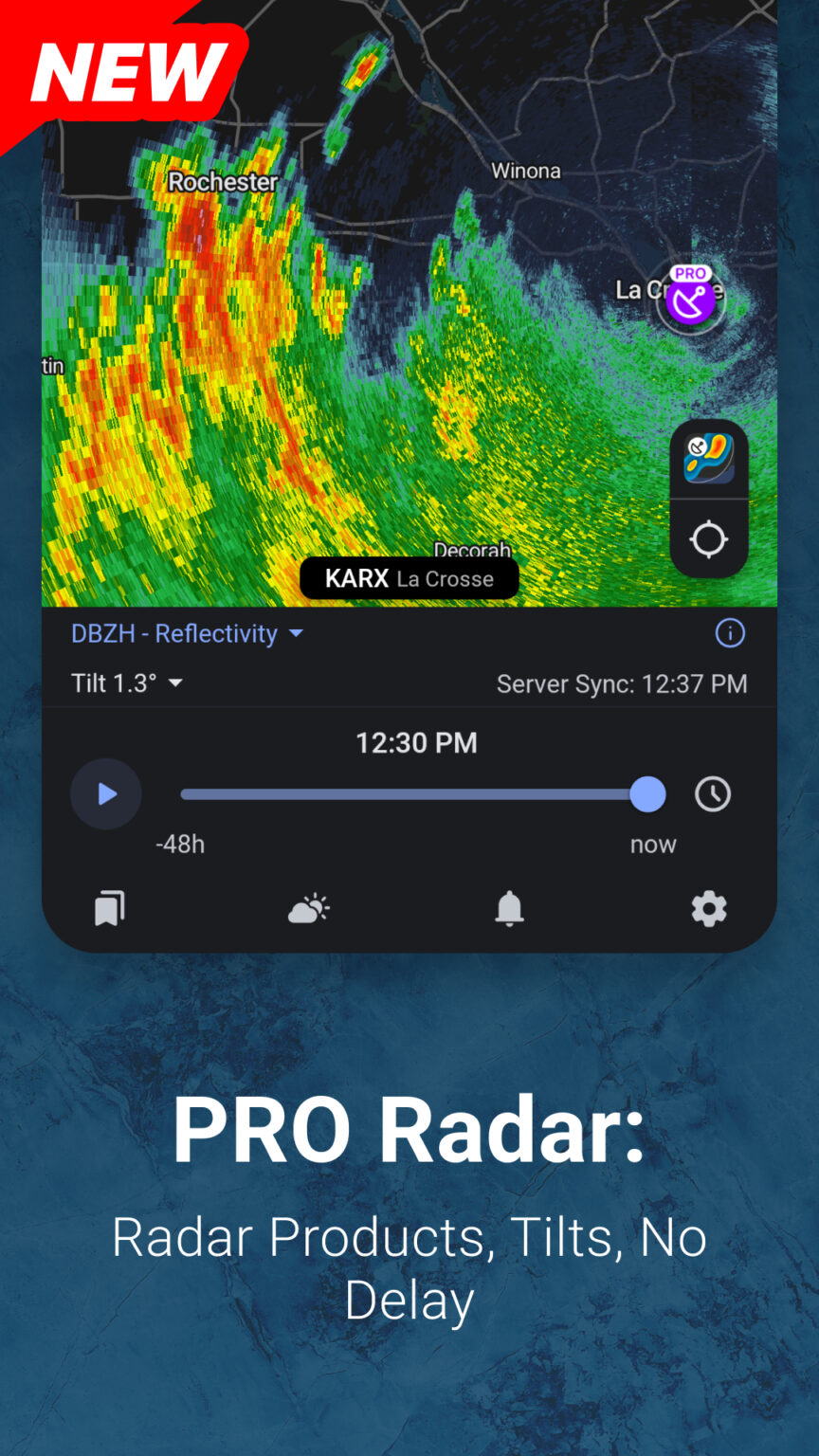
Task: Collapse the reflectivity dropdown chevron
Action: [295, 634]
